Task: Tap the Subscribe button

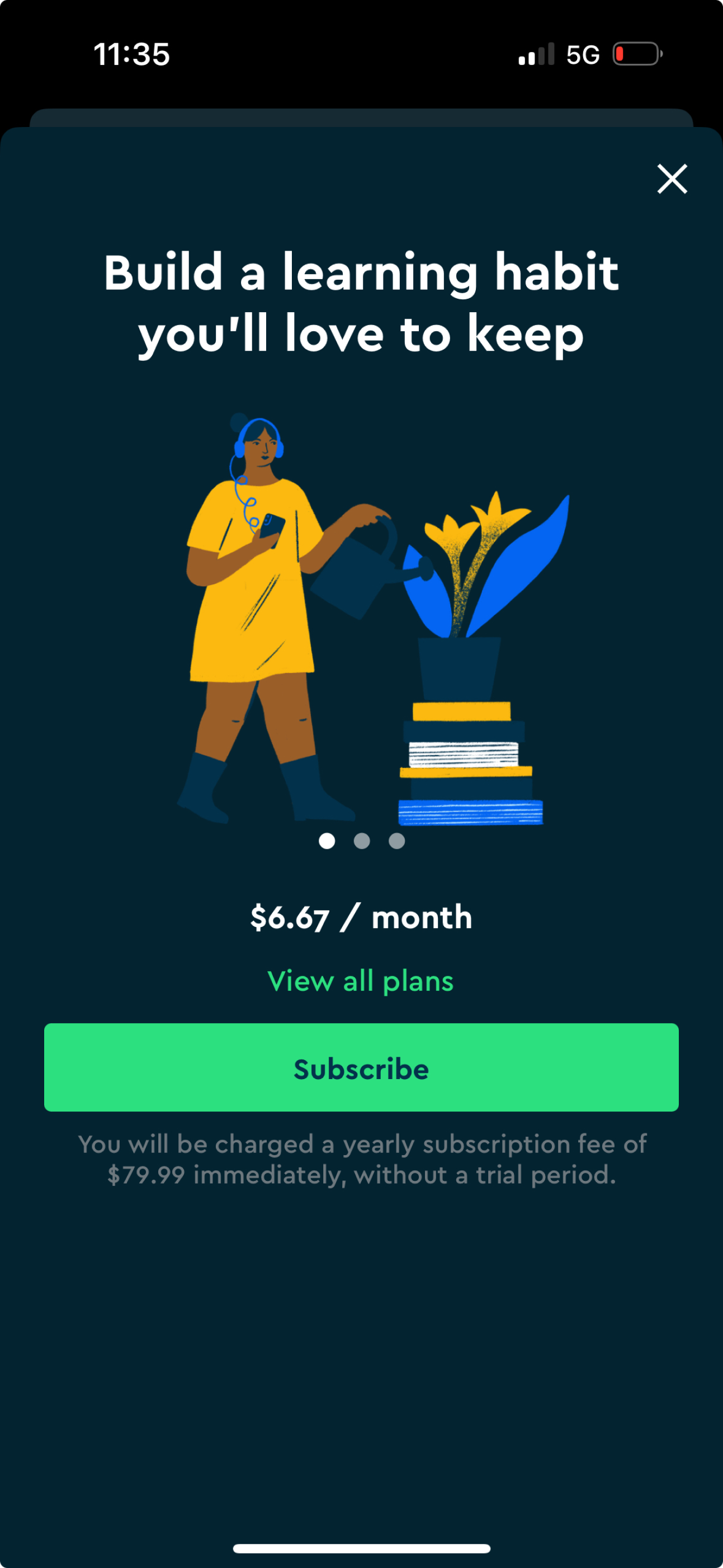Action: point(361,1068)
